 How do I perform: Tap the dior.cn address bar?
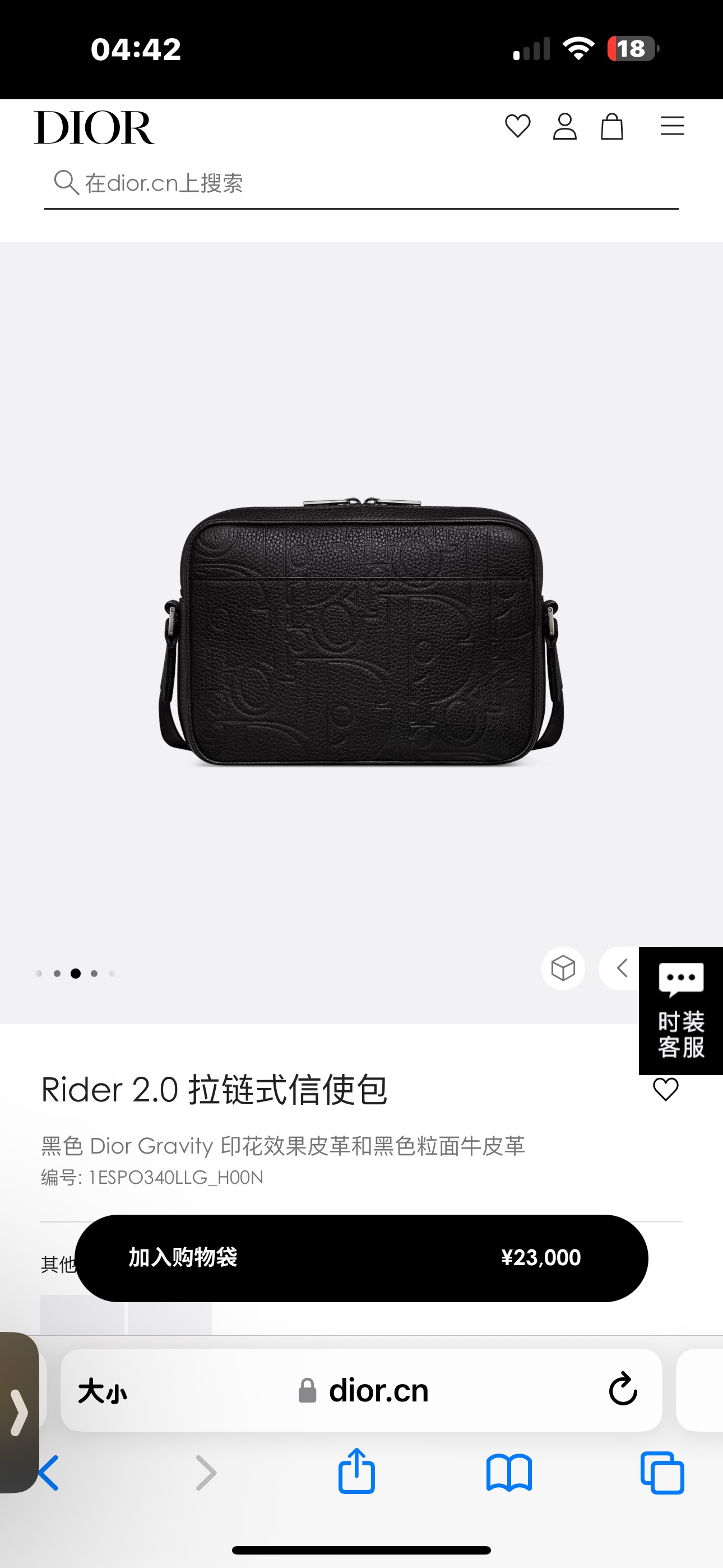tap(377, 1391)
